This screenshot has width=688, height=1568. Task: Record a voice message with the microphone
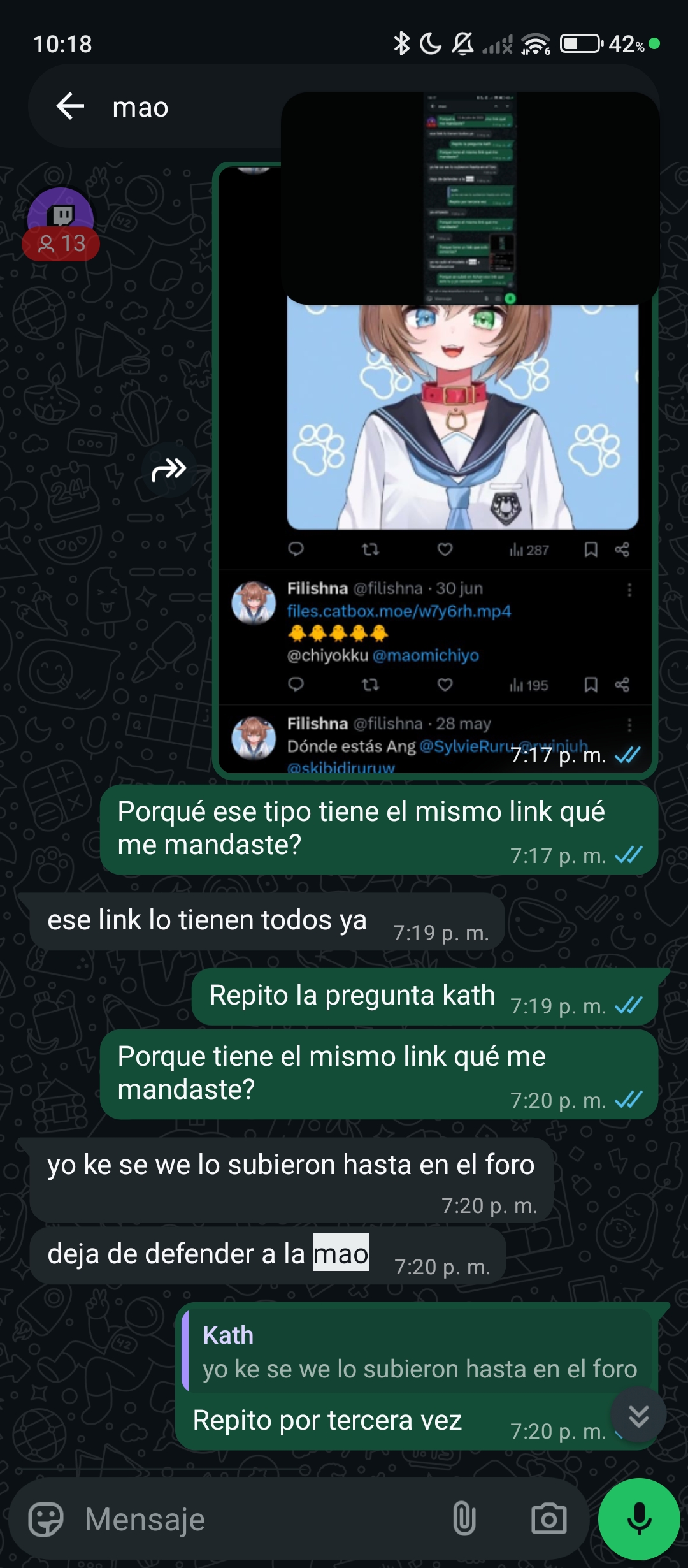(x=639, y=1520)
